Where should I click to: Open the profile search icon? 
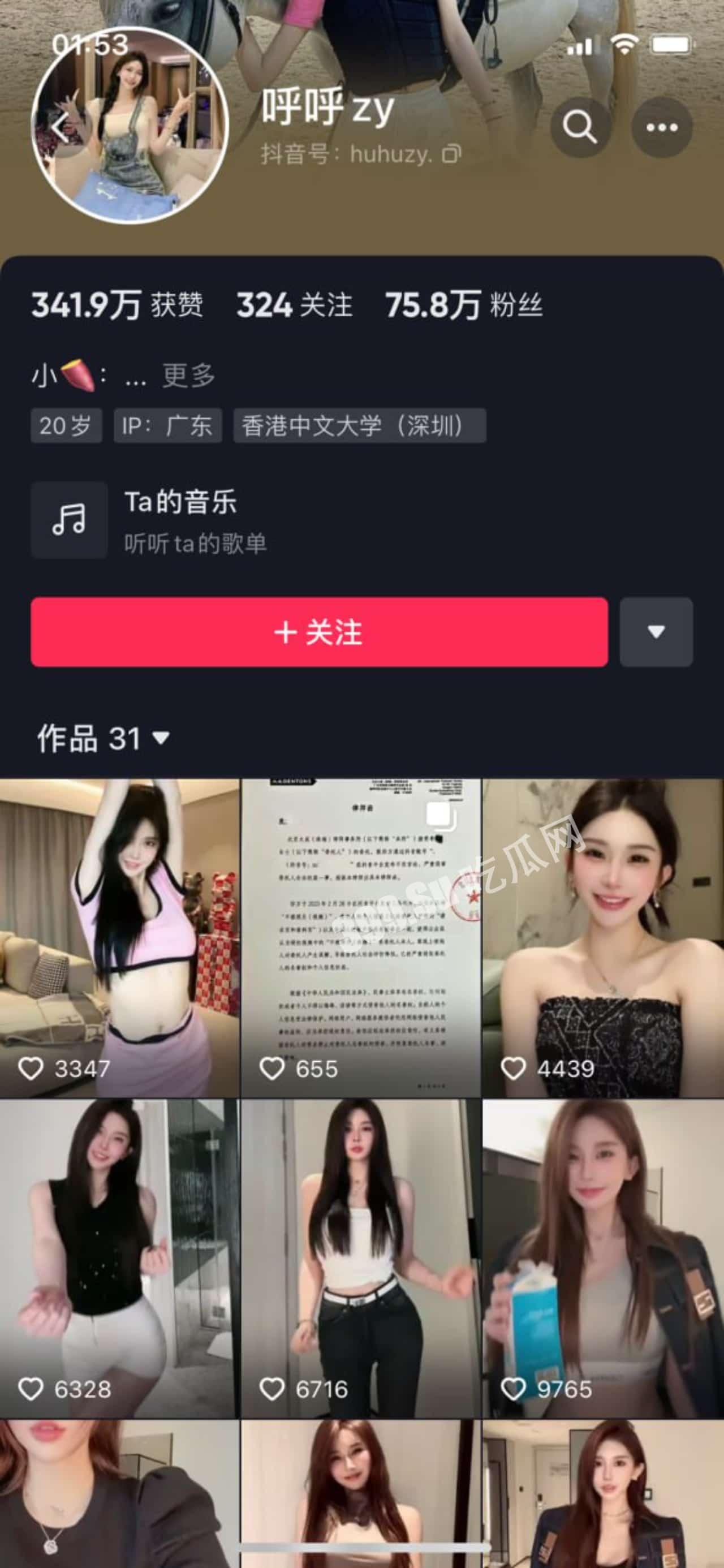pyautogui.click(x=580, y=127)
